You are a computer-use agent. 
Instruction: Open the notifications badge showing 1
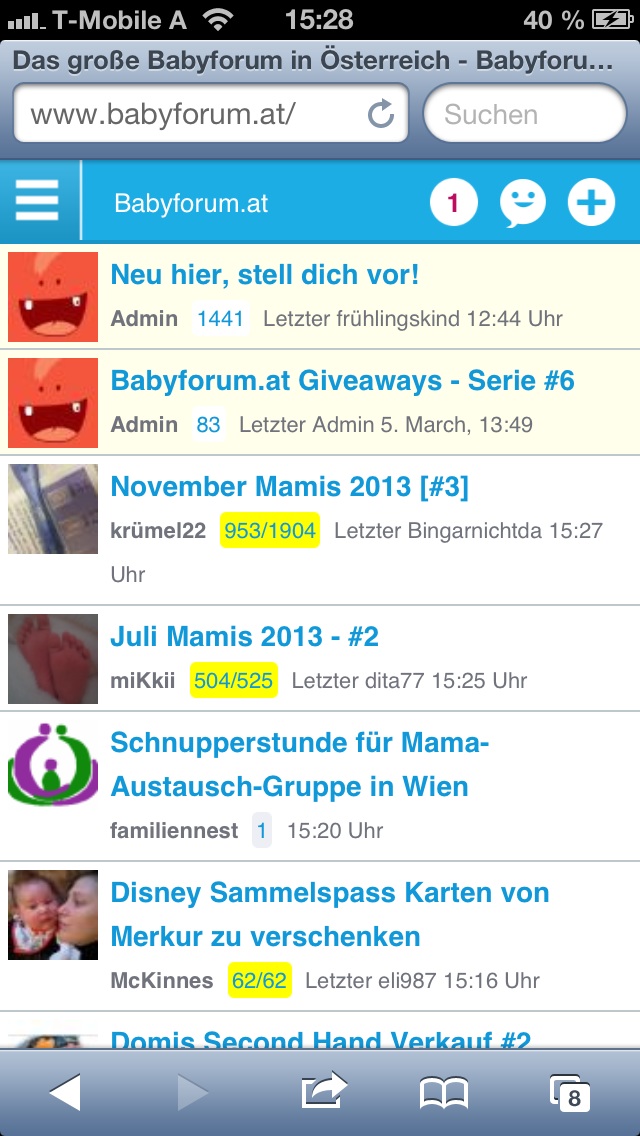coord(454,203)
